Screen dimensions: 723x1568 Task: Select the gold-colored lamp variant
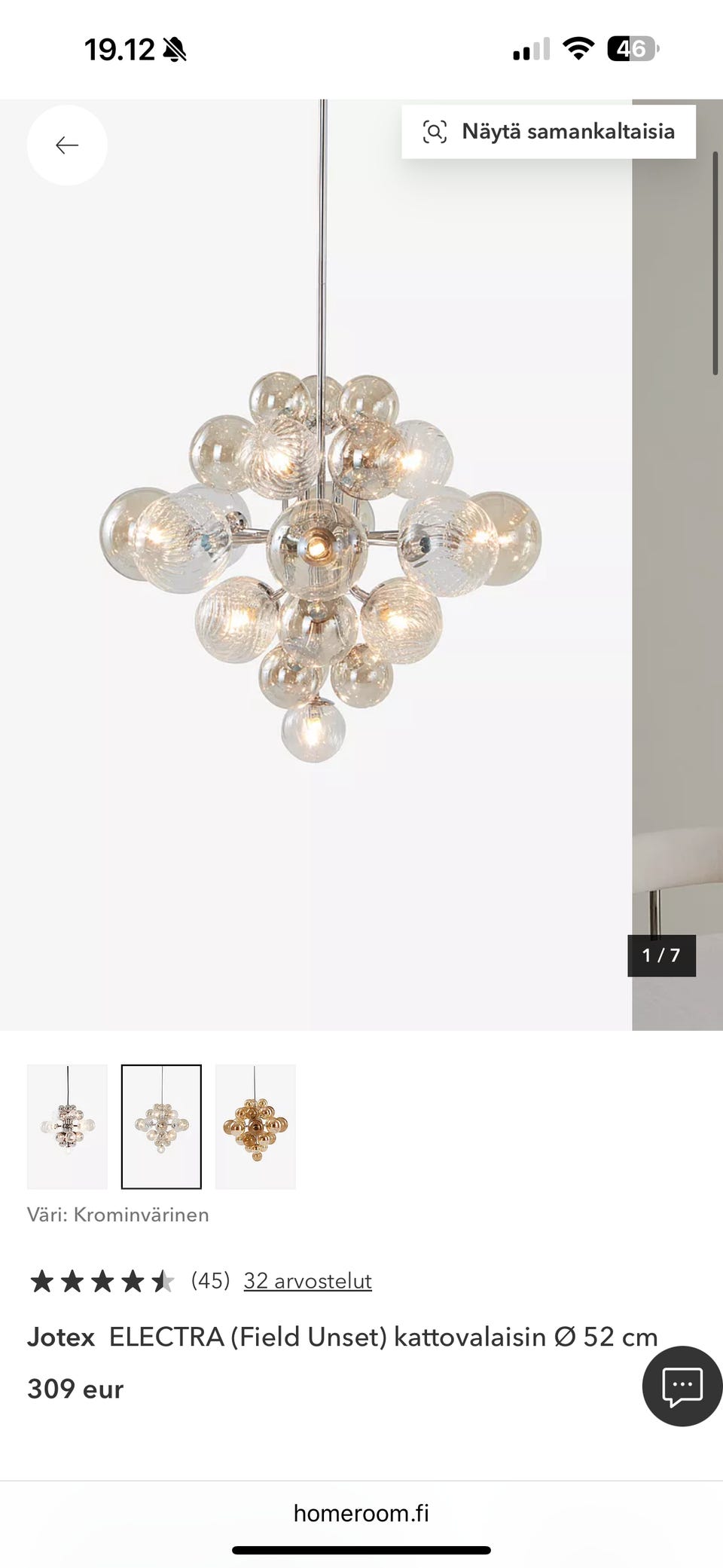[x=255, y=1126]
